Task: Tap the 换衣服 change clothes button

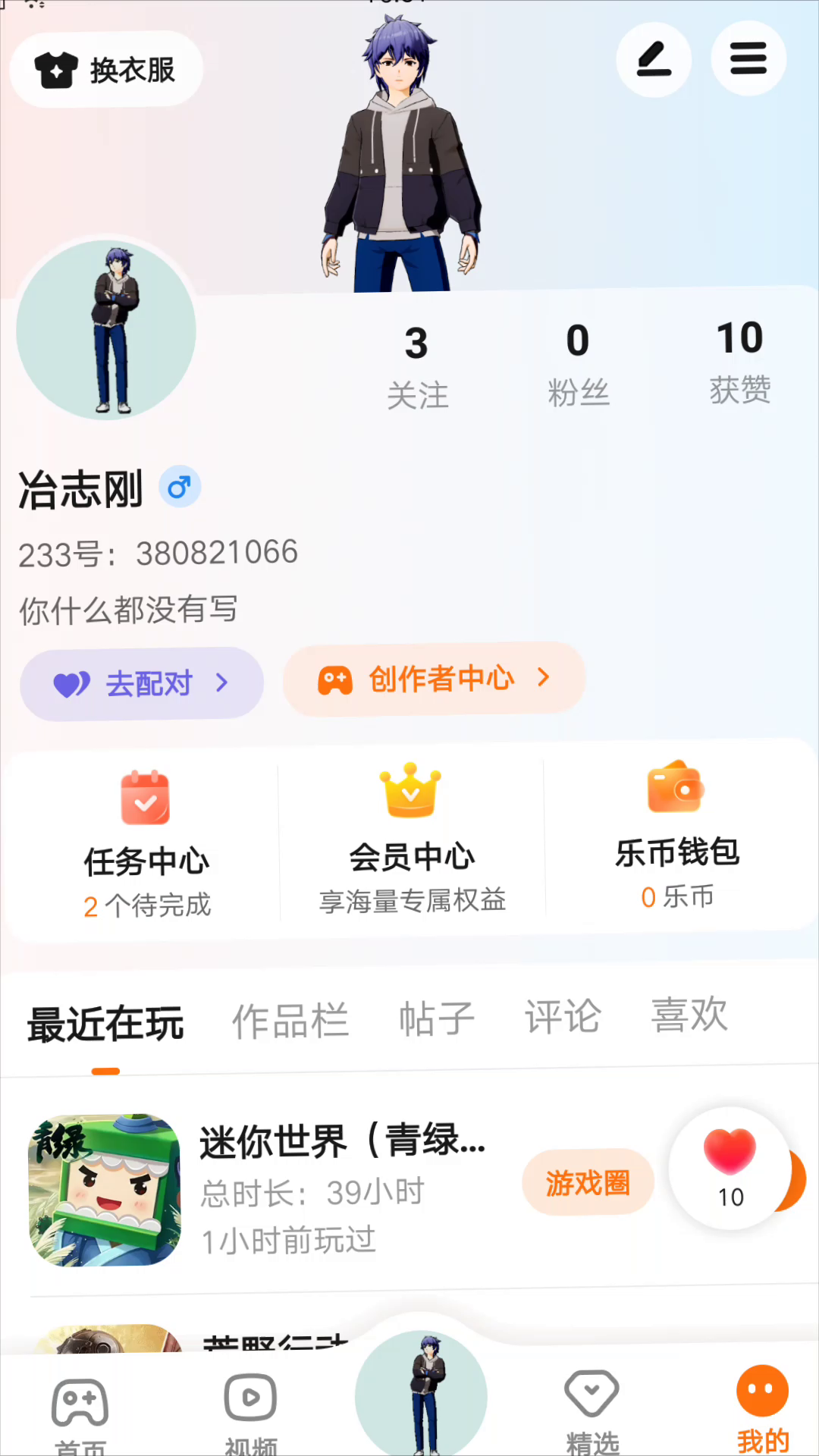Action: (106, 70)
